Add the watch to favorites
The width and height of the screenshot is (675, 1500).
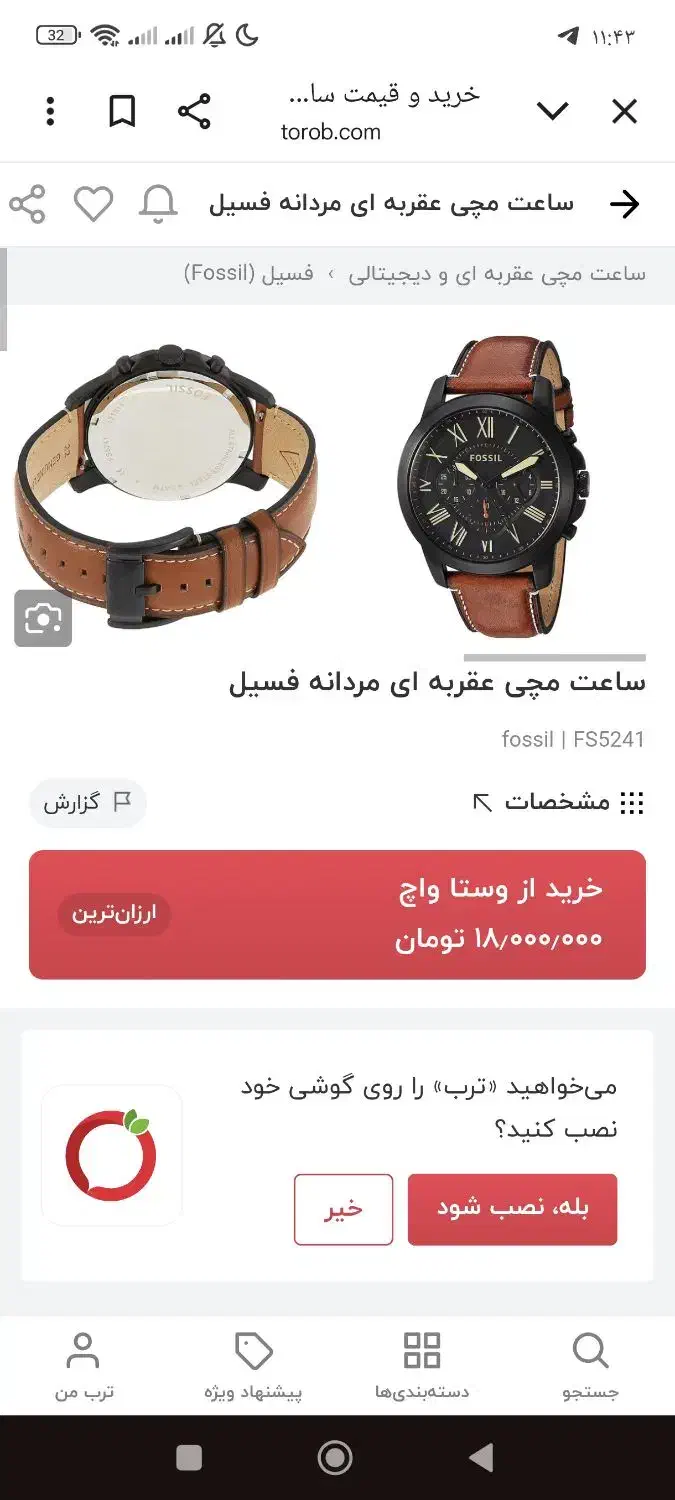coord(94,204)
